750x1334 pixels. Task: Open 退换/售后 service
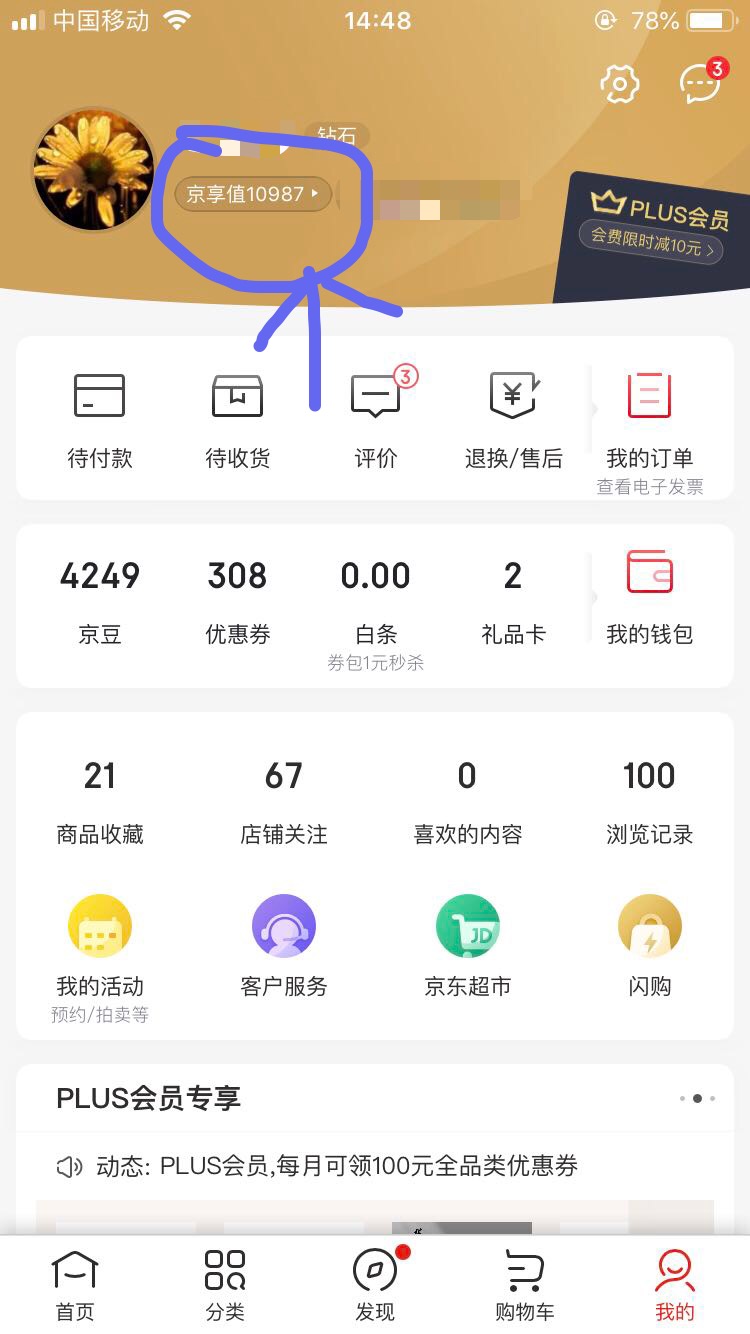[x=513, y=418]
